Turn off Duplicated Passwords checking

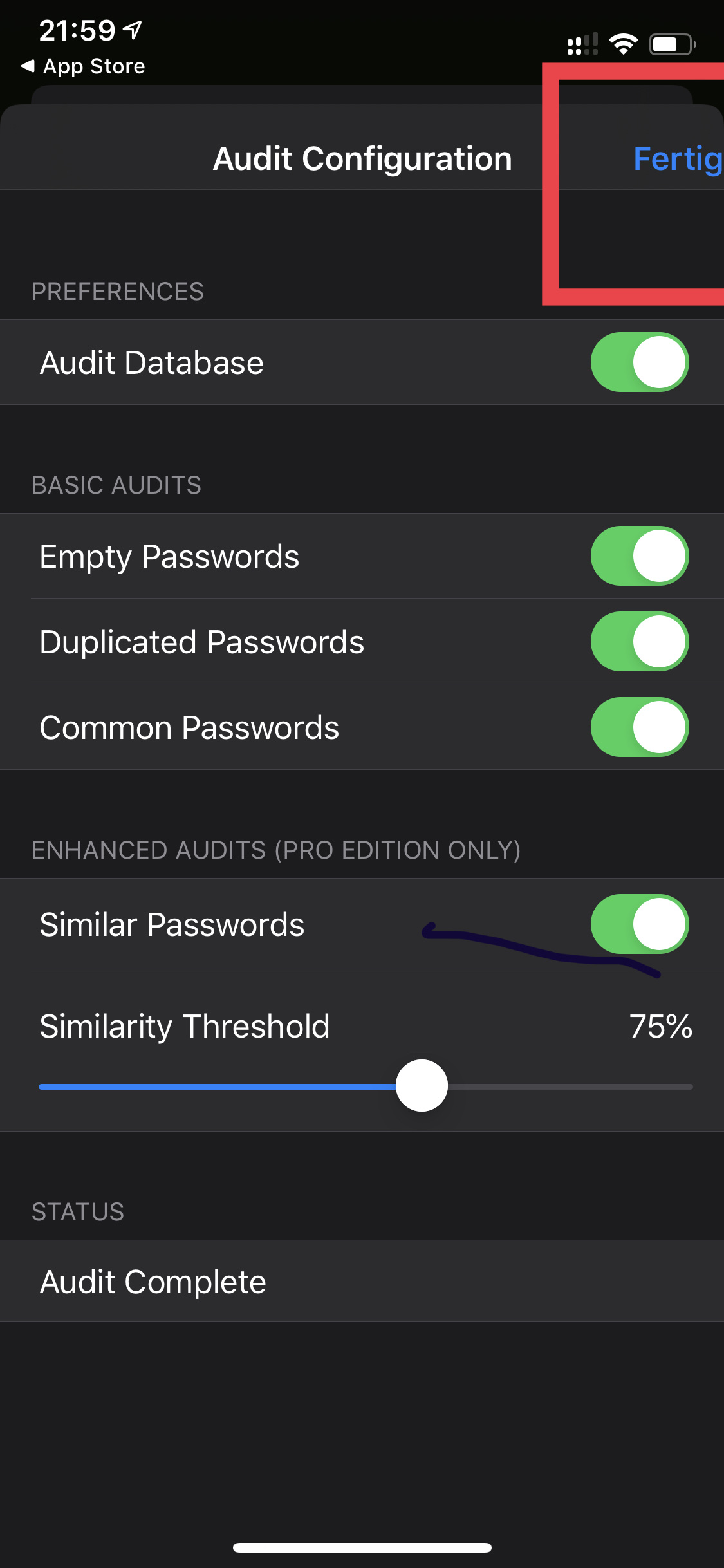pos(639,641)
